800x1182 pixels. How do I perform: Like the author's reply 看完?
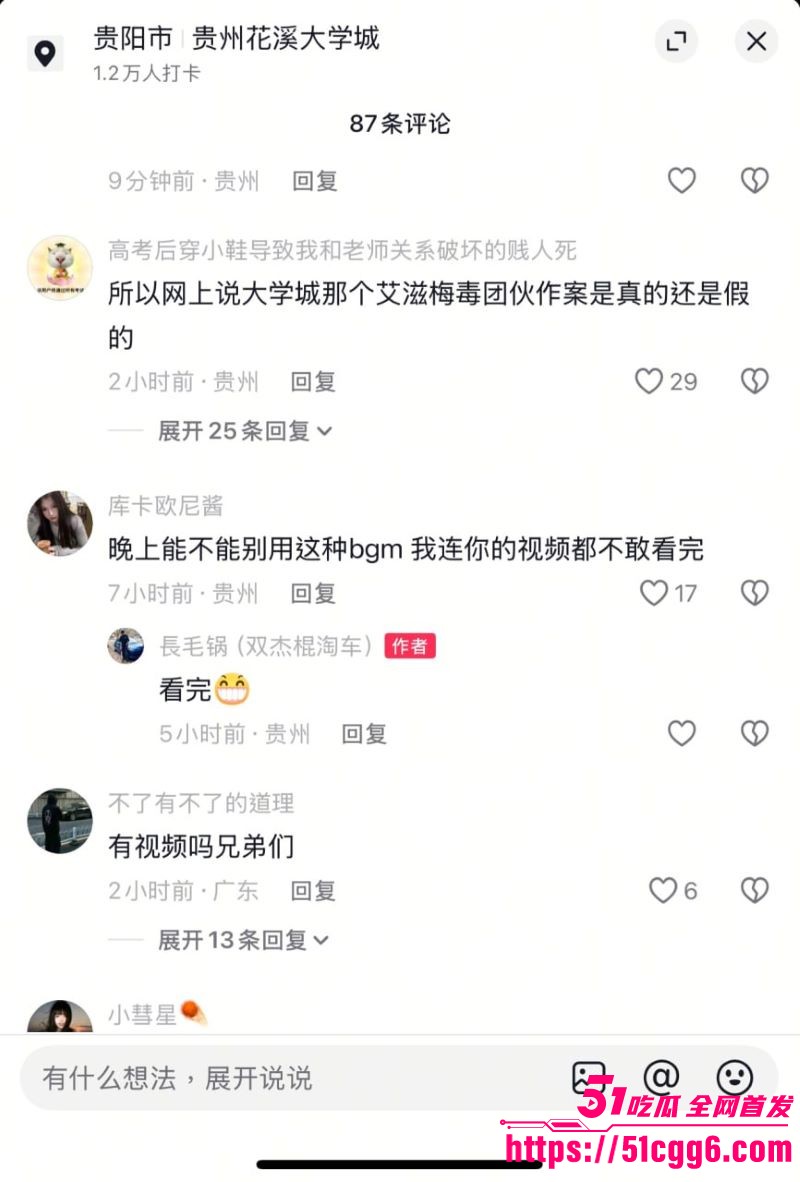pos(681,733)
